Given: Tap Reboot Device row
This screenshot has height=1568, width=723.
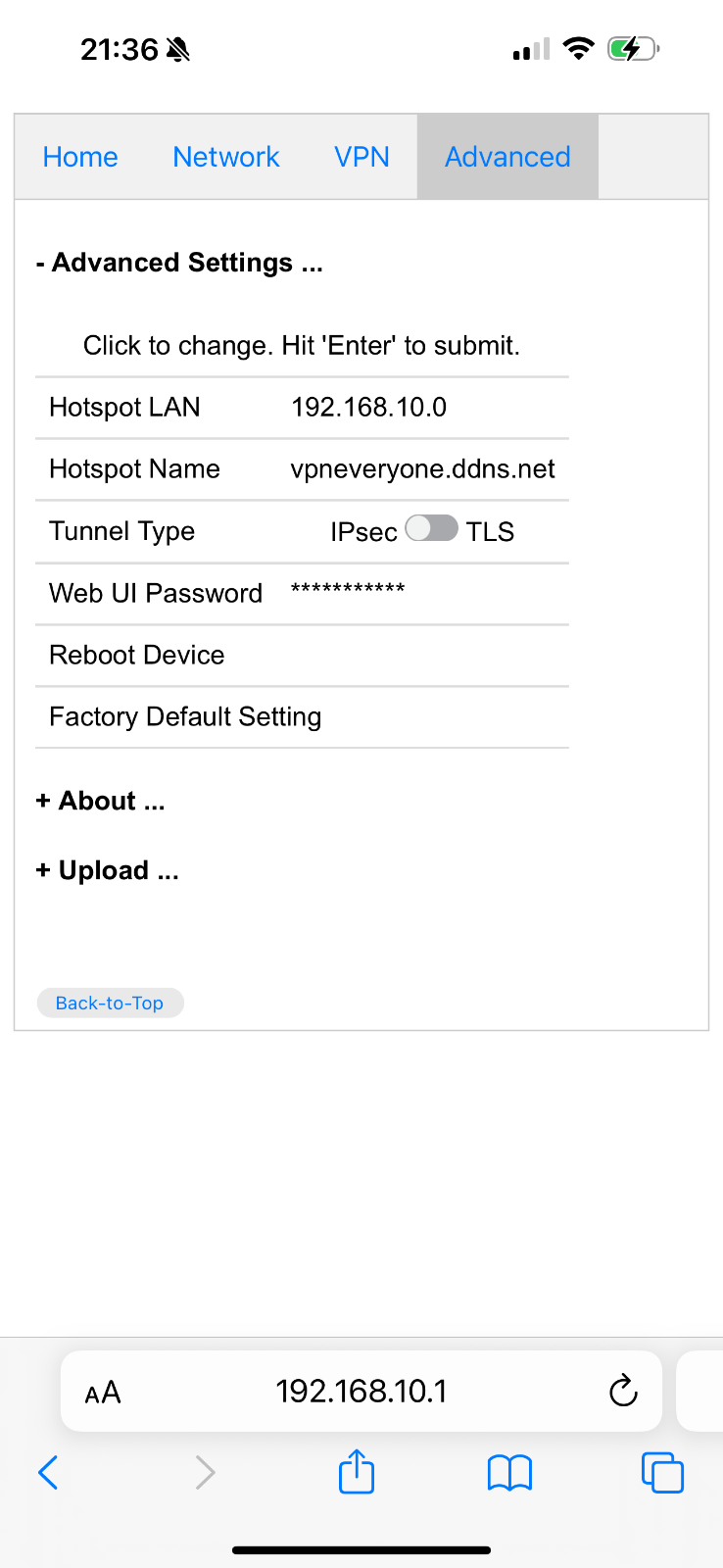Looking at the screenshot, I should click(302, 655).
